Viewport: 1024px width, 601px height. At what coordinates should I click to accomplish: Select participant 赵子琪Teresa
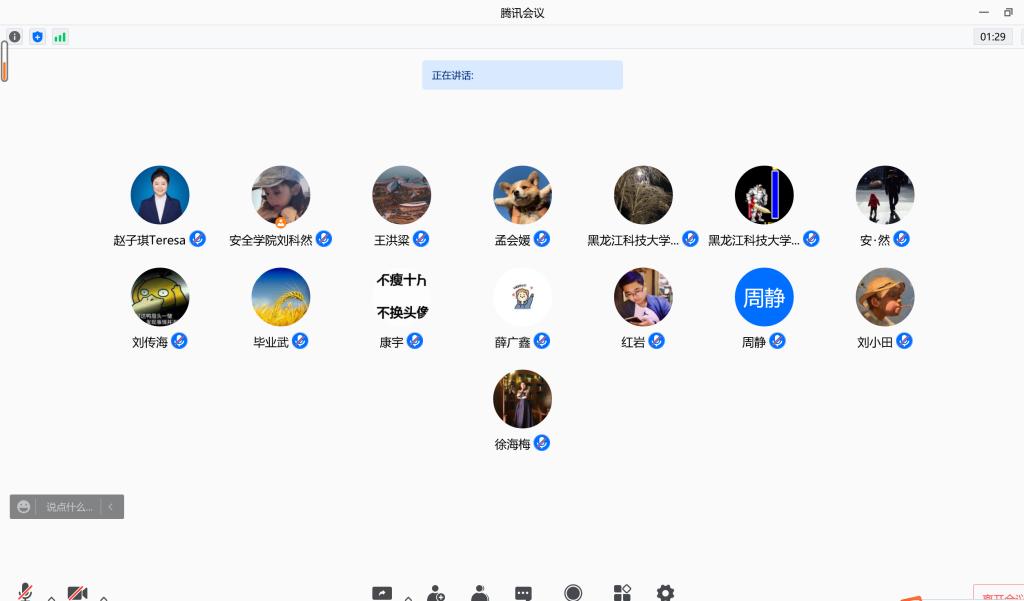(x=160, y=195)
